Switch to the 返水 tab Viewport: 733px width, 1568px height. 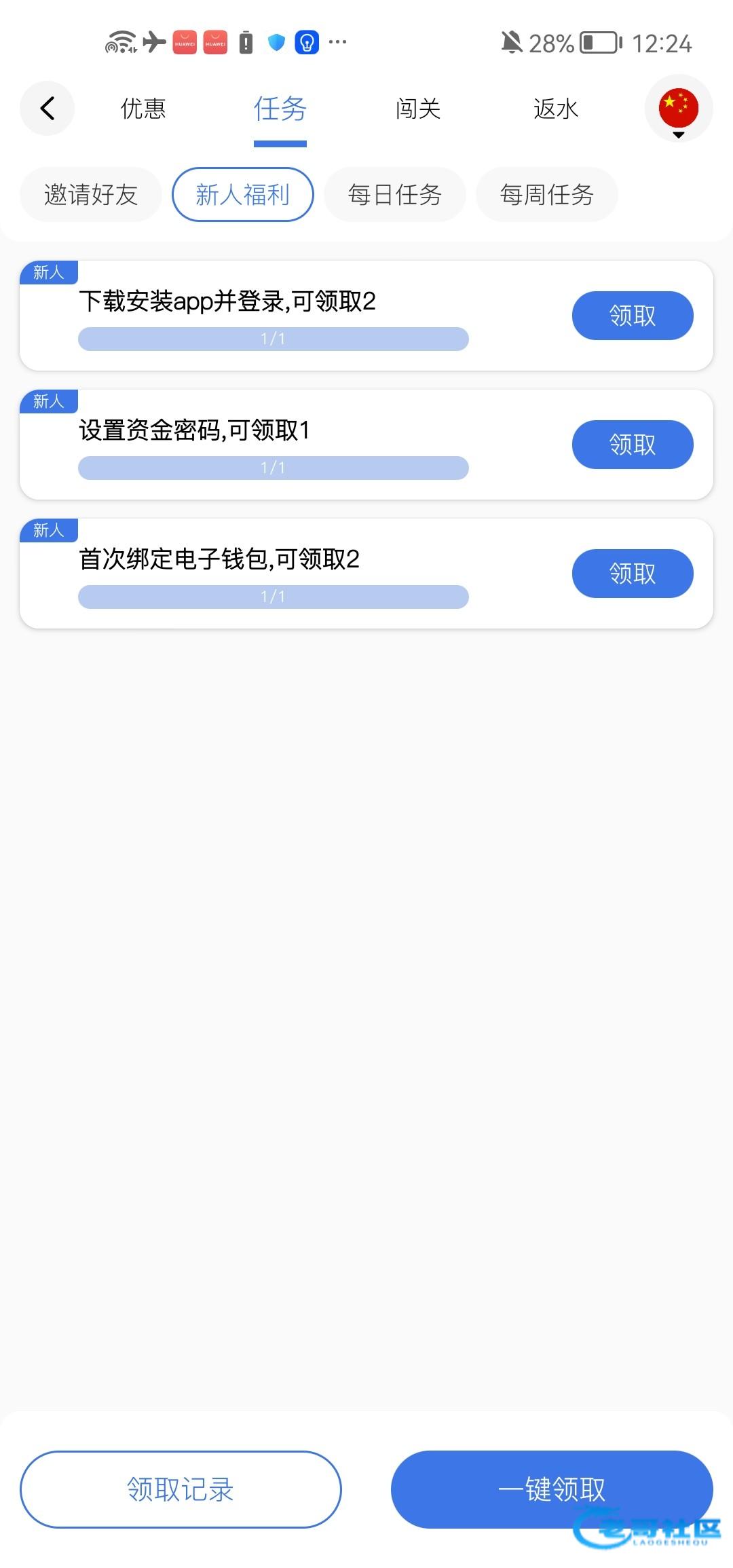tap(556, 109)
